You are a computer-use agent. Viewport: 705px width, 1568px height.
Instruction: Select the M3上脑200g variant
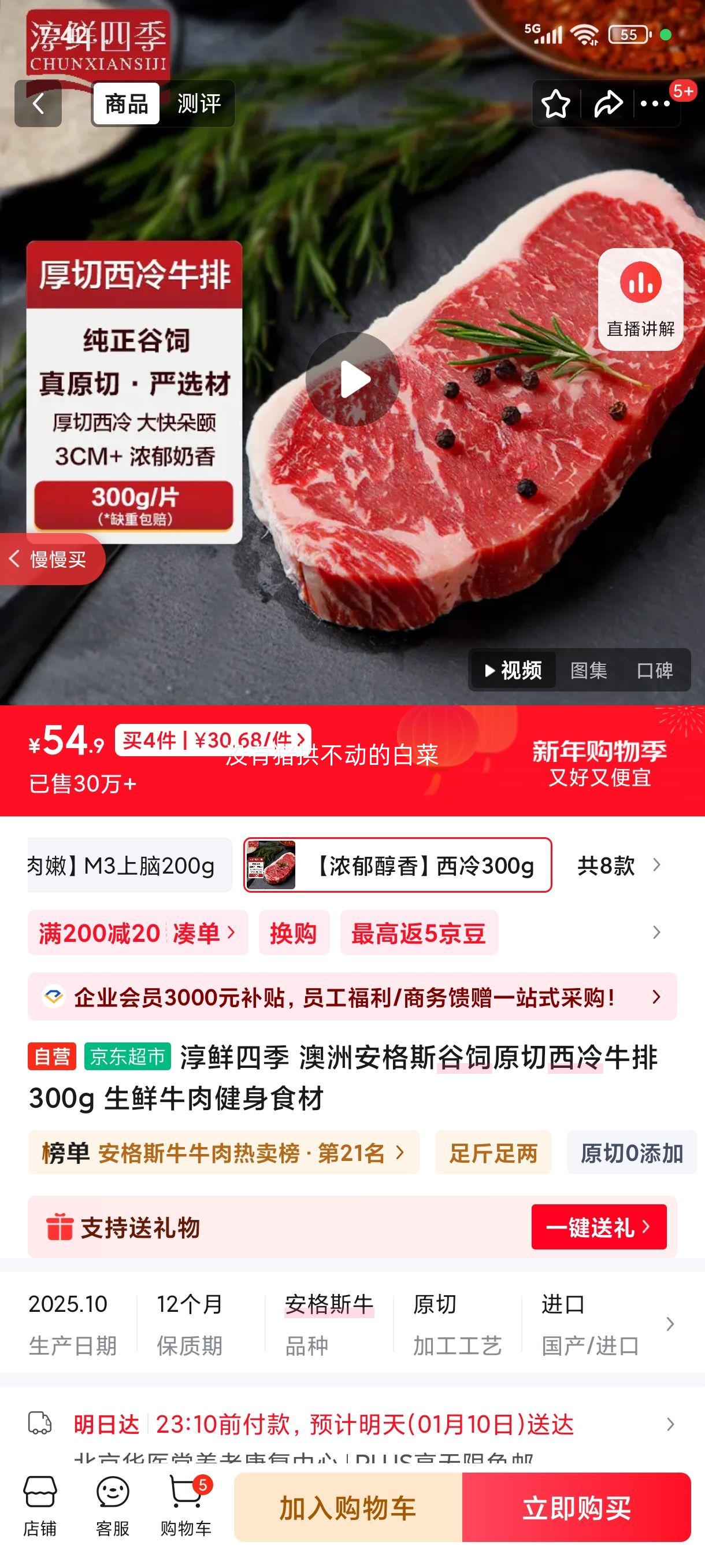point(129,865)
